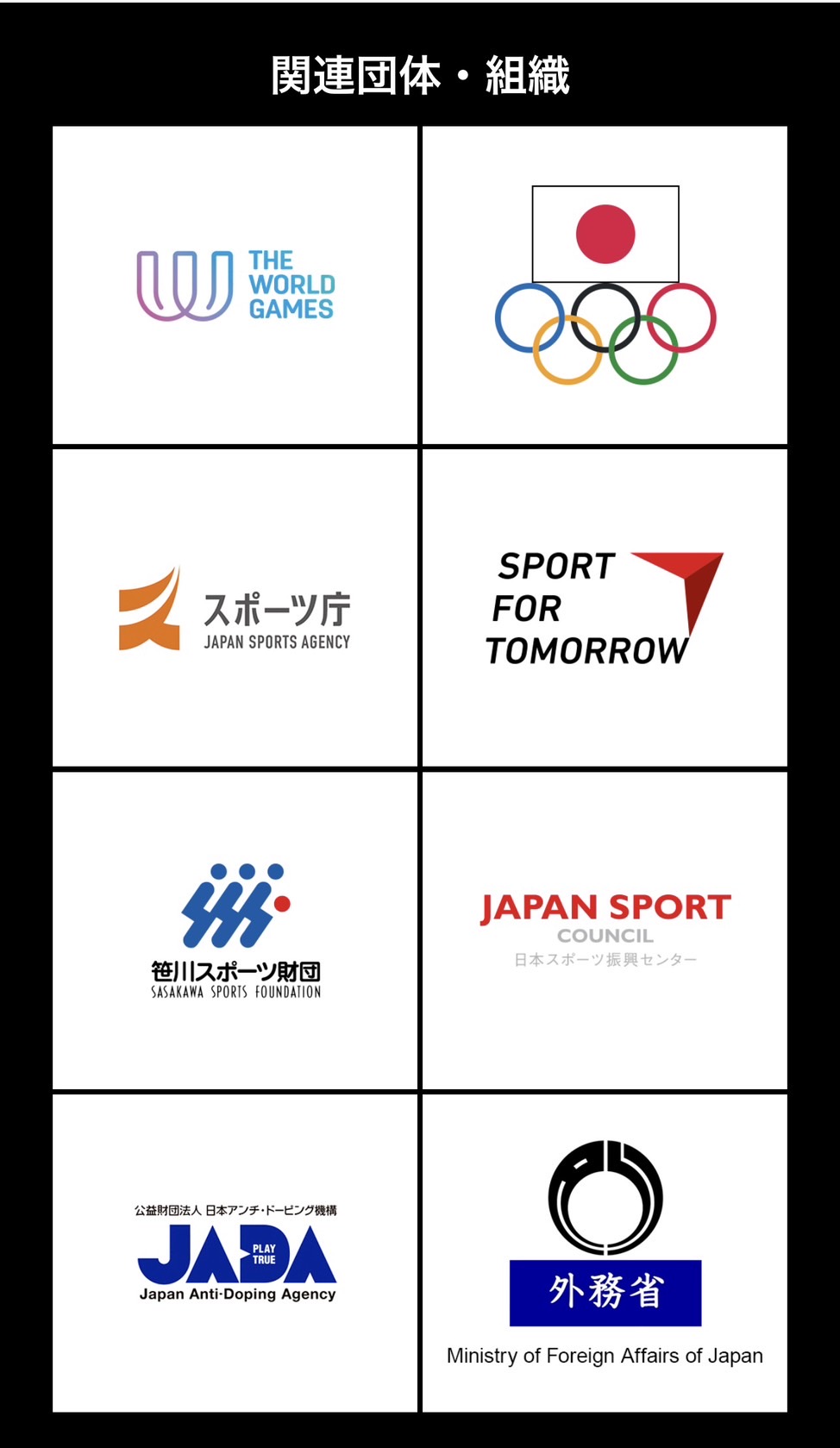Viewport: 840px width, 1448px height.
Task: Open the Japan Anti-Doping Agency tile
Action: point(235,1253)
